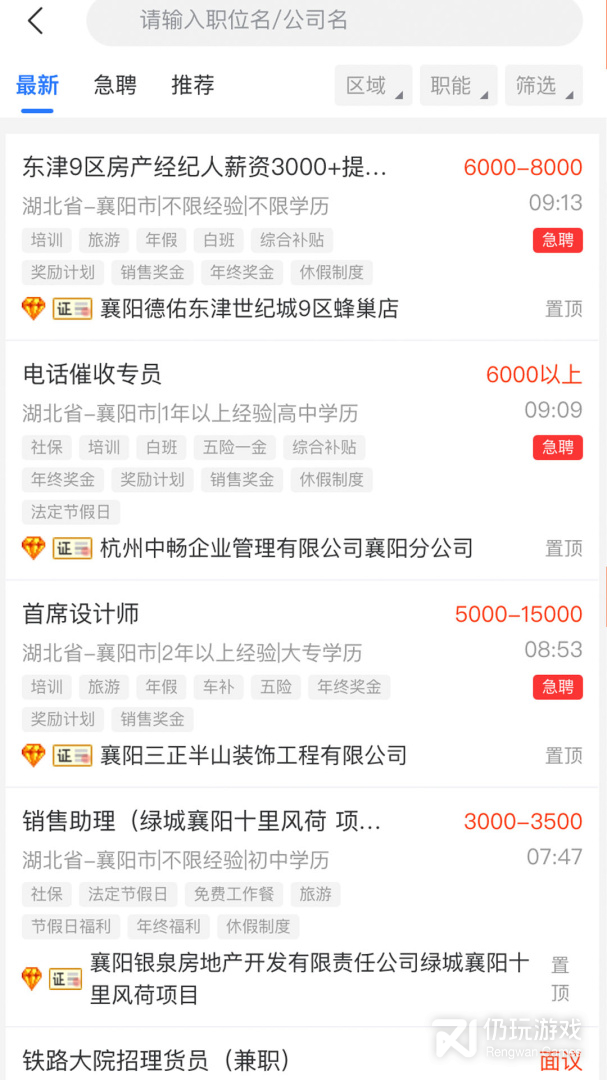Switch to the 推荐 tab
Image resolution: width=607 pixels, height=1080 pixels.
192,86
